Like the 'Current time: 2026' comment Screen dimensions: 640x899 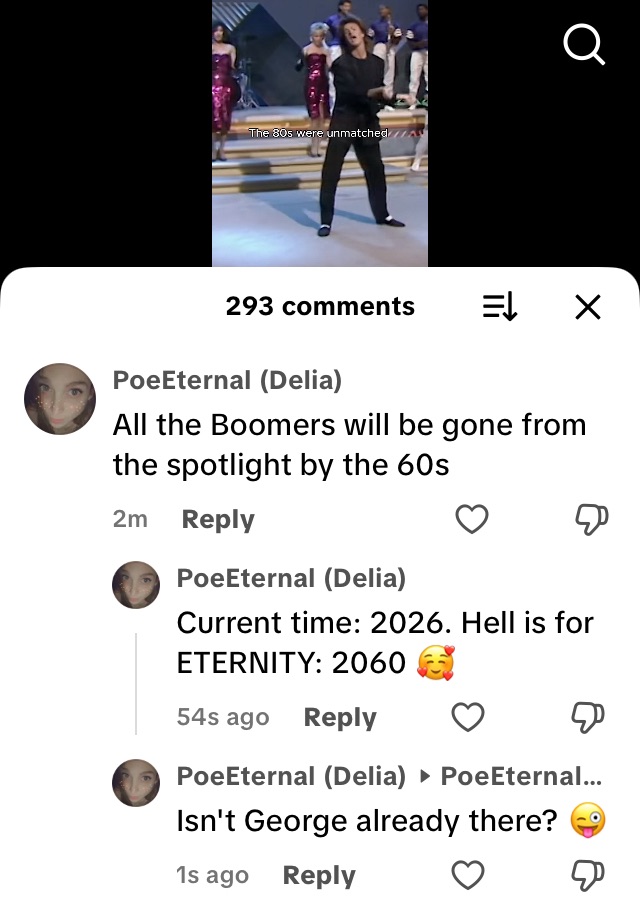click(469, 717)
